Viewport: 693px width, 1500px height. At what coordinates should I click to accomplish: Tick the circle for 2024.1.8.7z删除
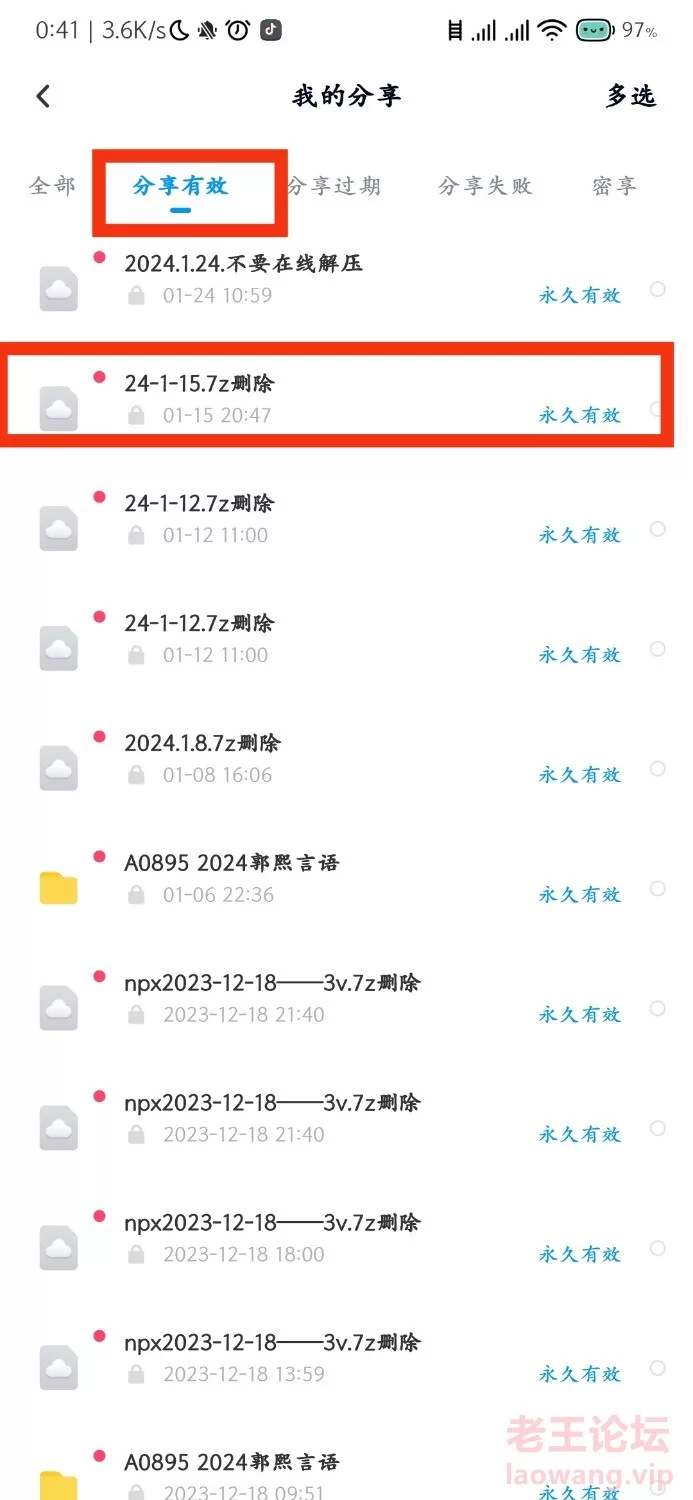657,768
